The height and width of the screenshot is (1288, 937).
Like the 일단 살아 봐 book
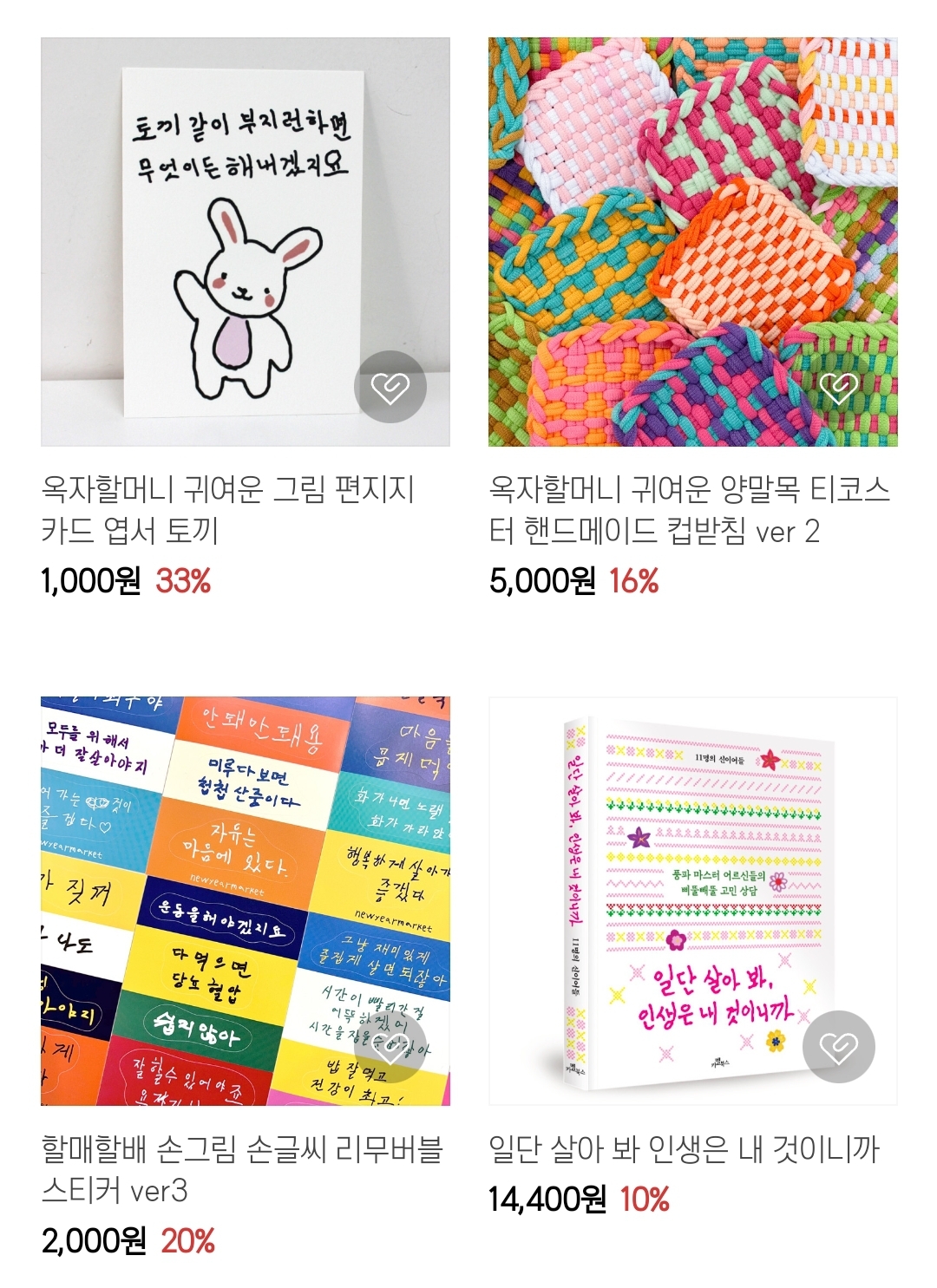[x=838, y=1047]
